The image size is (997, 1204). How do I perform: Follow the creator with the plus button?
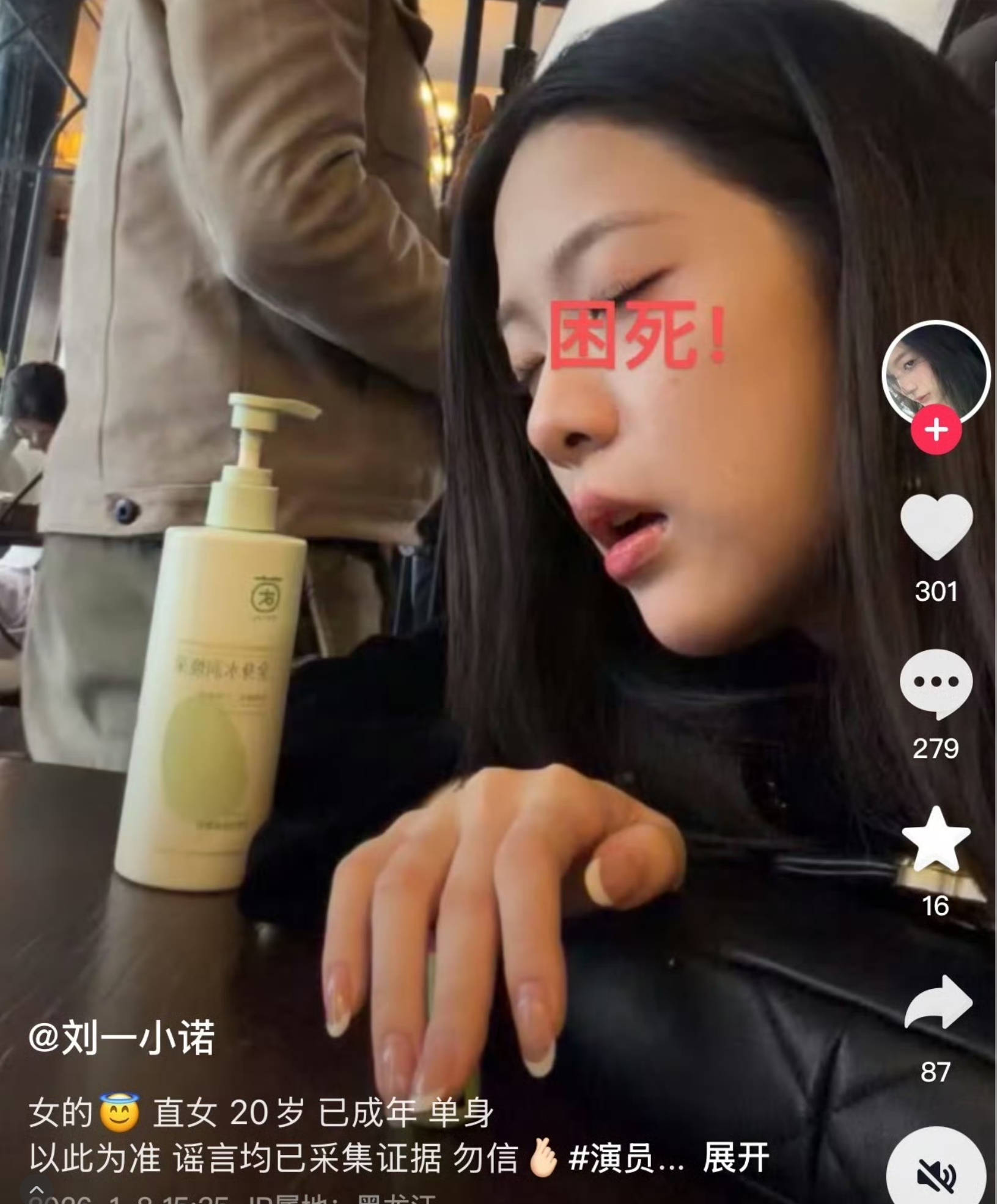tap(936, 430)
